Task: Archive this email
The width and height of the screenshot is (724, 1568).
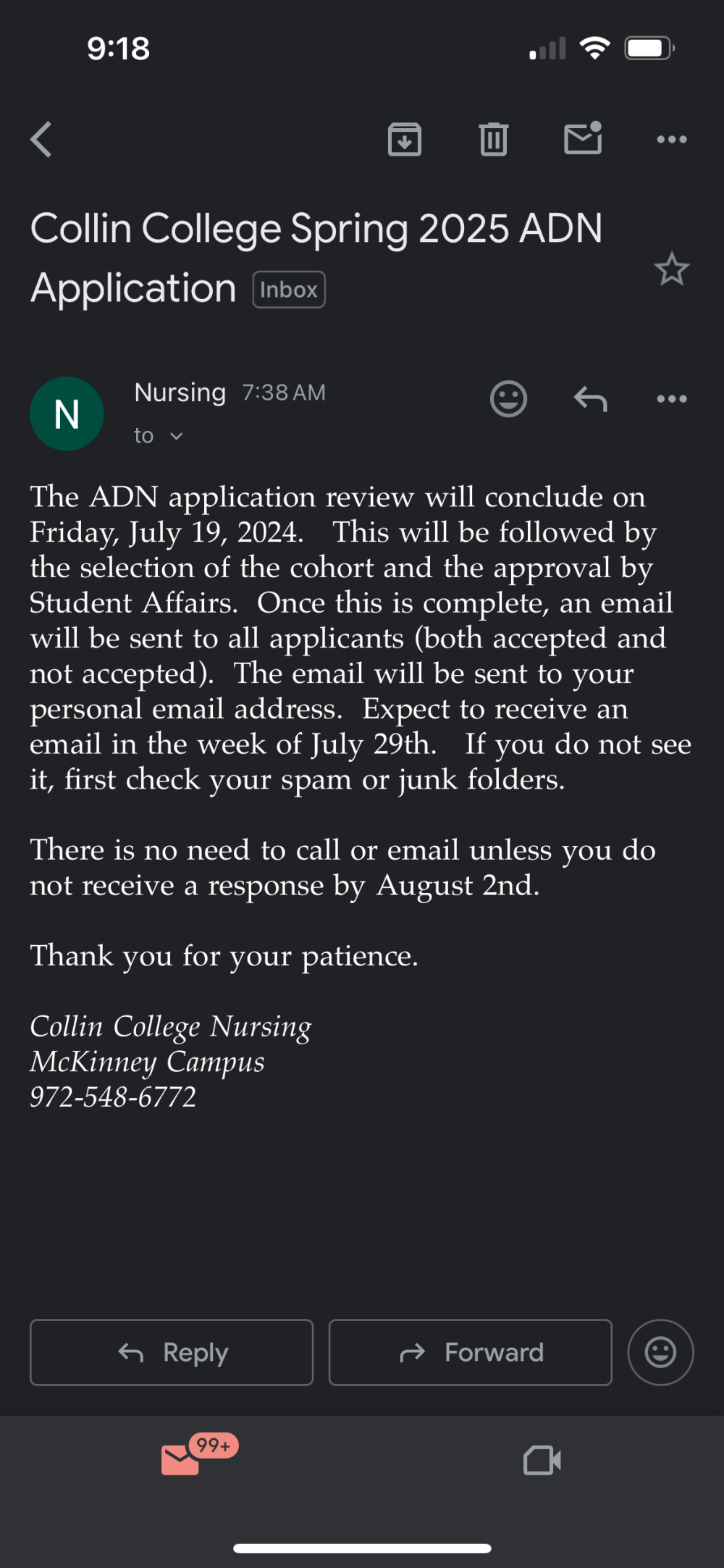Action: (405, 139)
